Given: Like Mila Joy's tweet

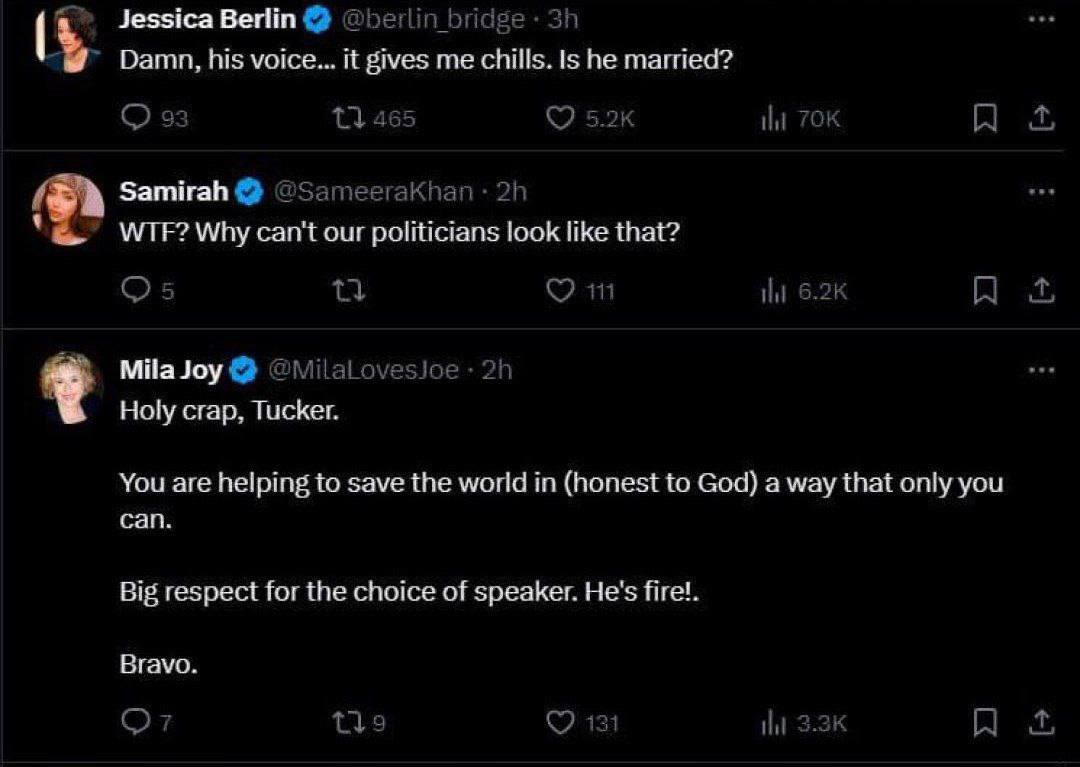Looking at the screenshot, I should click(561, 722).
